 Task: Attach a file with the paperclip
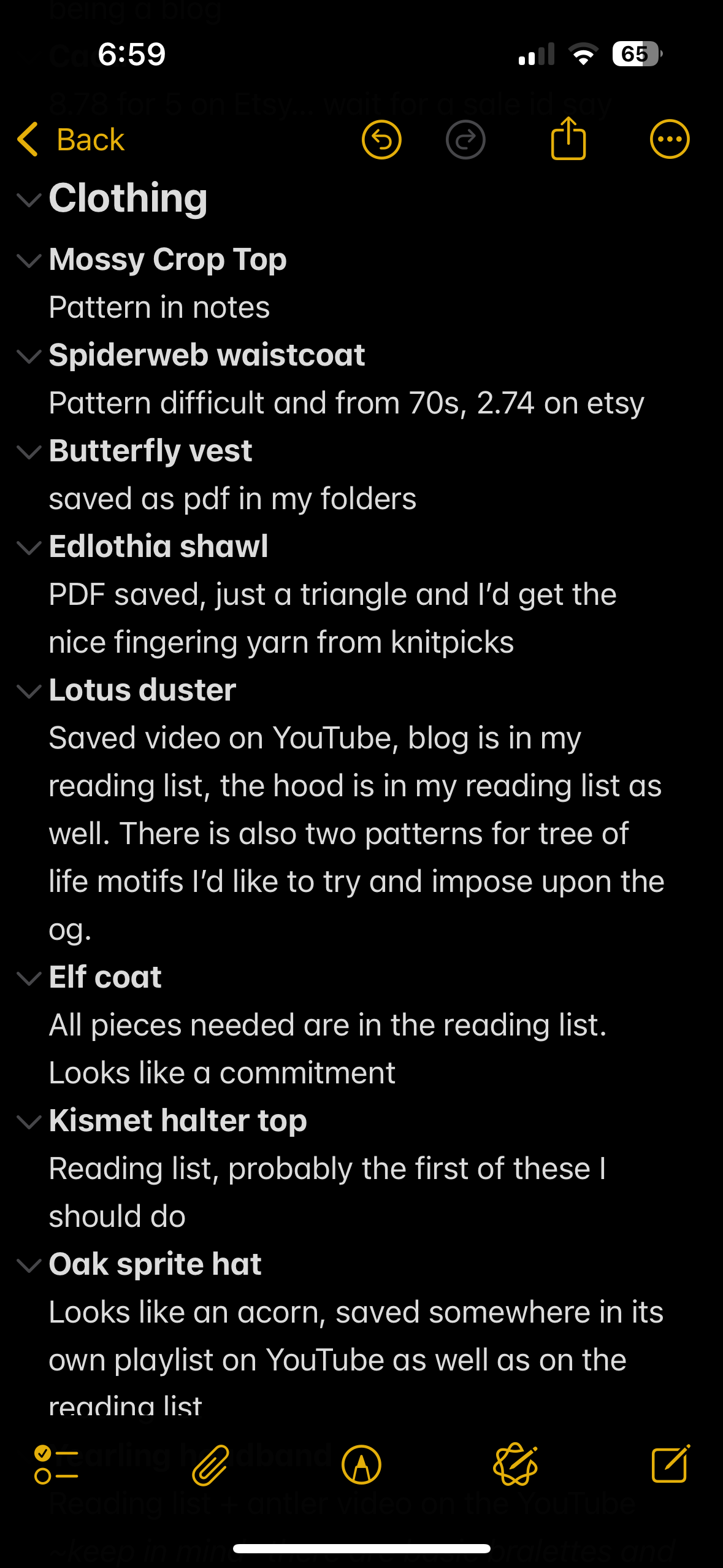[x=210, y=1465]
